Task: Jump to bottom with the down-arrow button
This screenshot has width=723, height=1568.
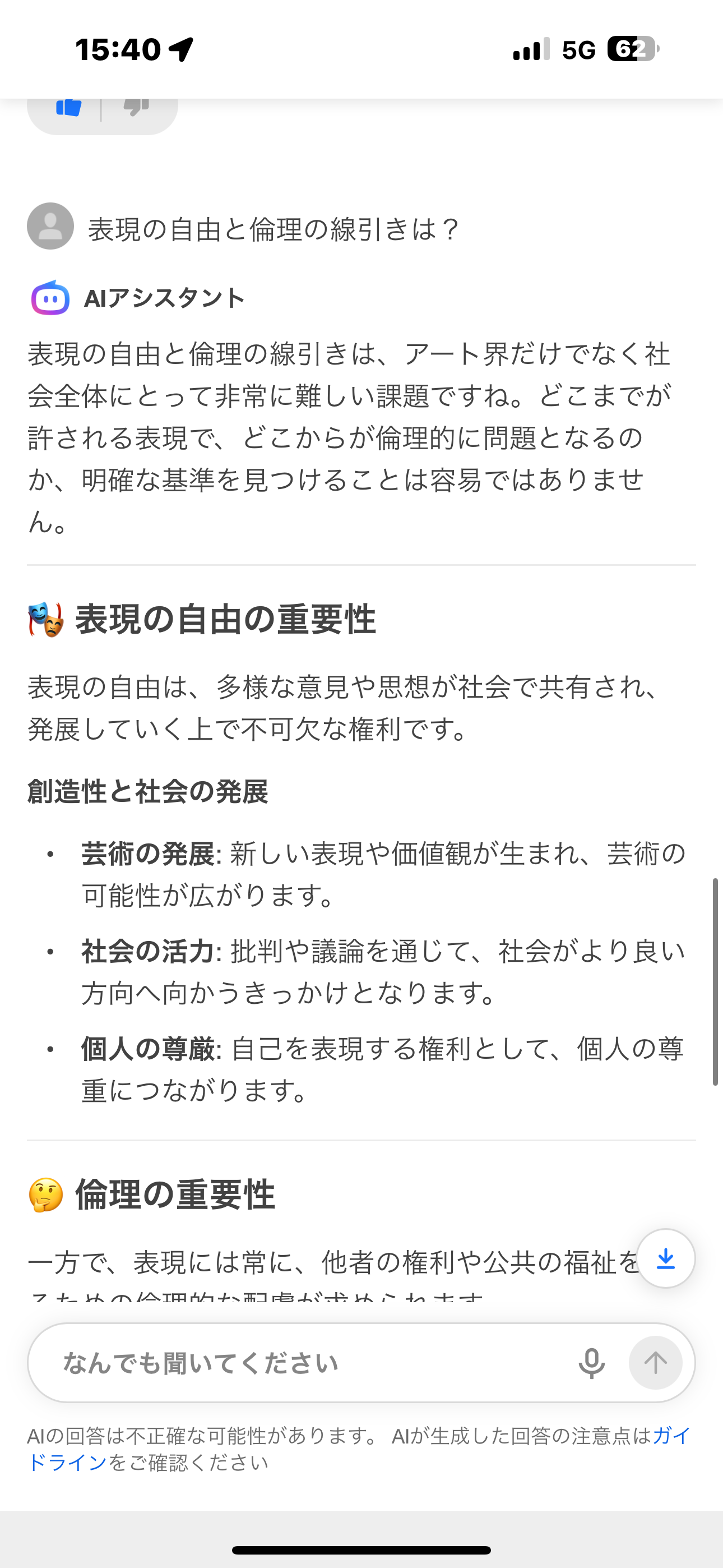Action: [x=666, y=1258]
